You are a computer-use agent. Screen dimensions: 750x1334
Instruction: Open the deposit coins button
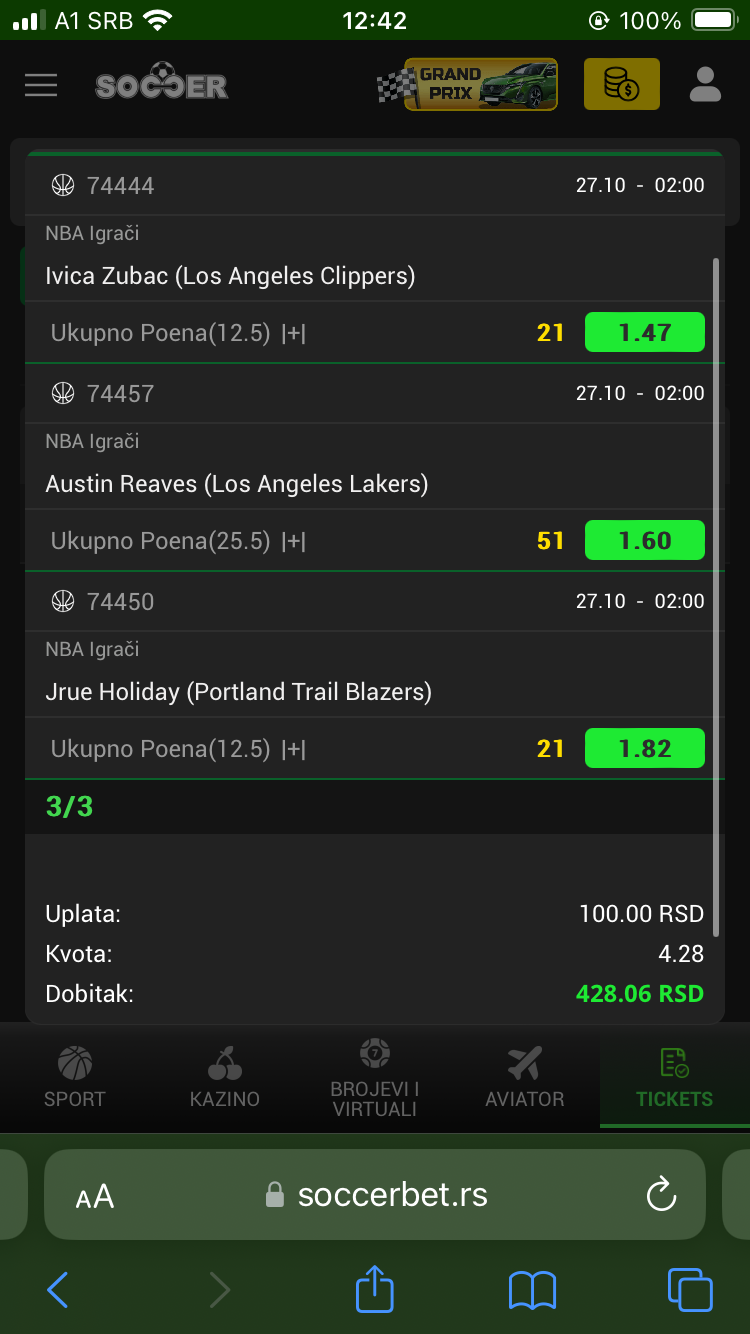pyautogui.click(x=621, y=84)
